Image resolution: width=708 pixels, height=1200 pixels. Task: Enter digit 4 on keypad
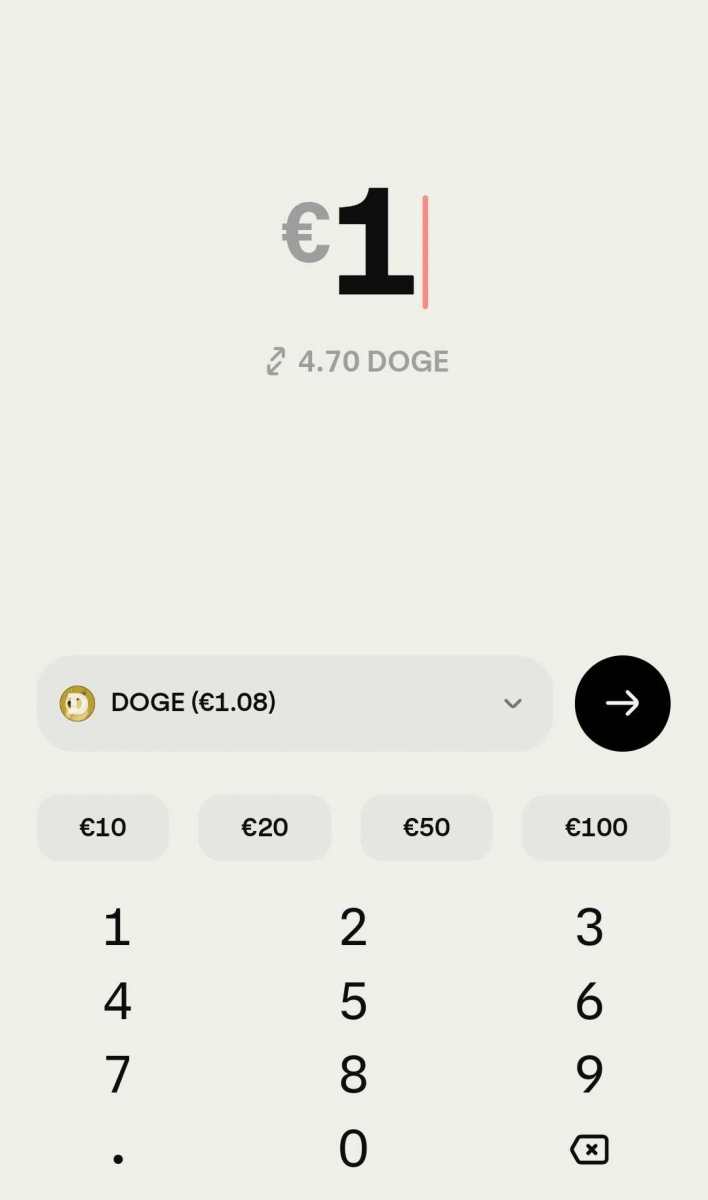pos(117,1001)
